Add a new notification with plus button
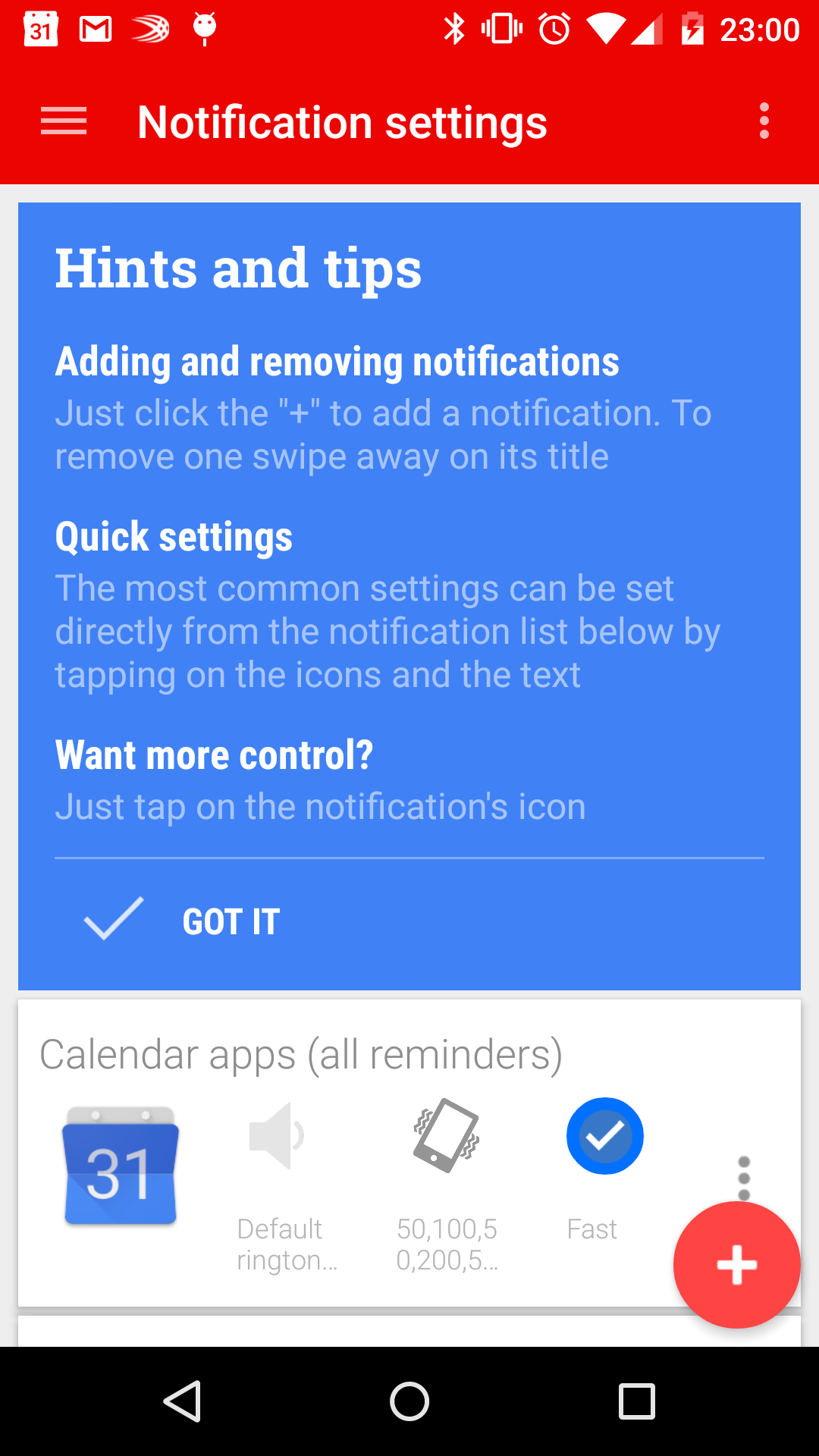The image size is (819, 1456). point(736,1264)
